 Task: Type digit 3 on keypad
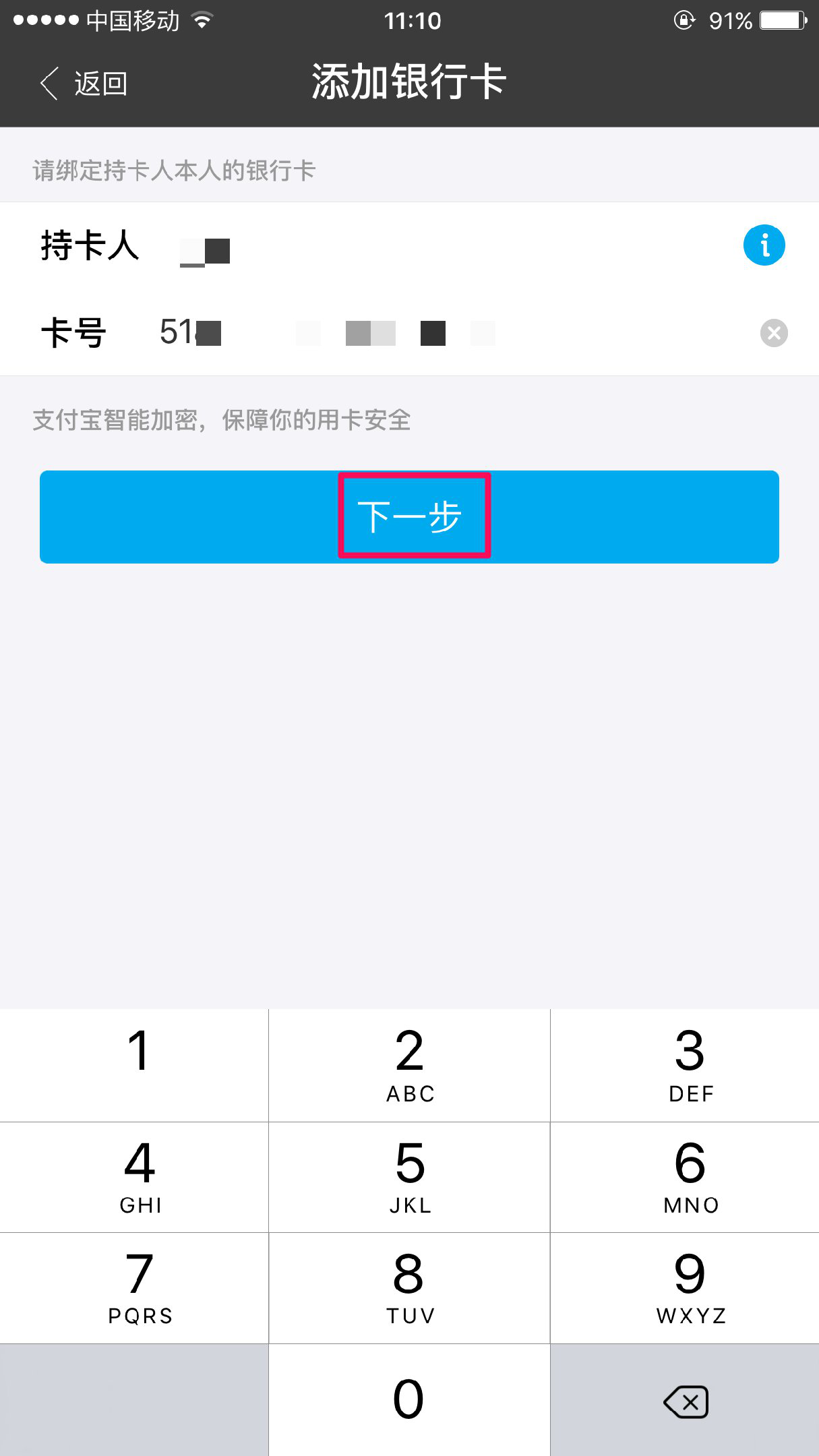(686, 1065)
